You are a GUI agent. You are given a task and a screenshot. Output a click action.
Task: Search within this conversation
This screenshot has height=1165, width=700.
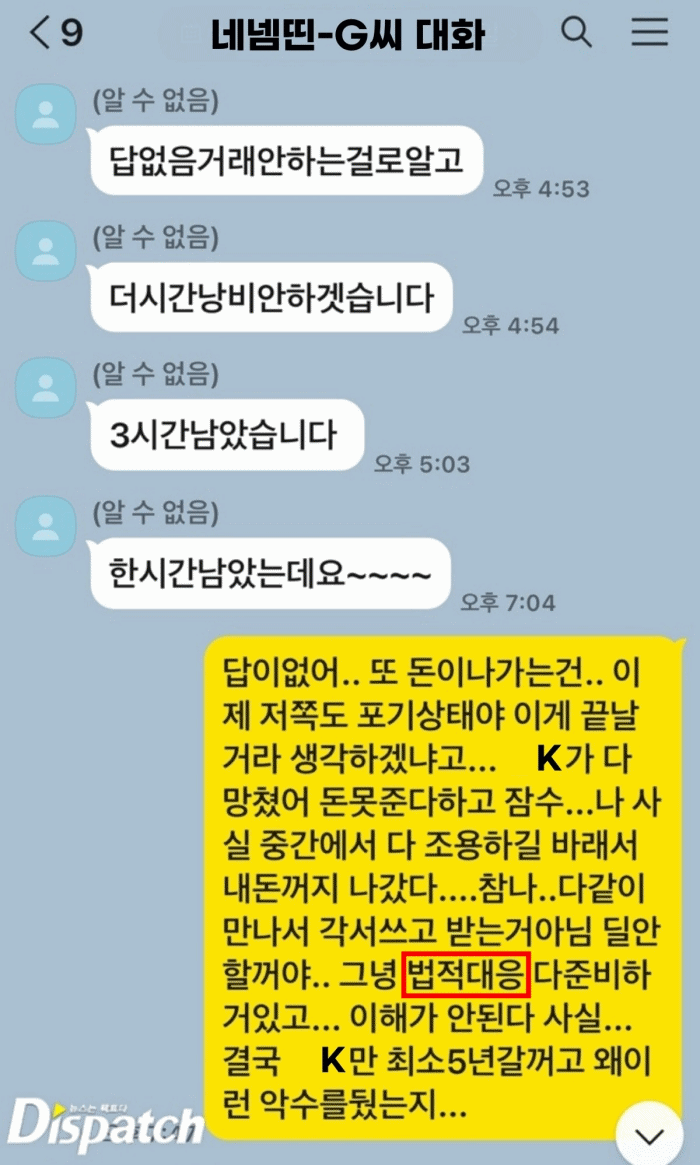tap(576, 33)
